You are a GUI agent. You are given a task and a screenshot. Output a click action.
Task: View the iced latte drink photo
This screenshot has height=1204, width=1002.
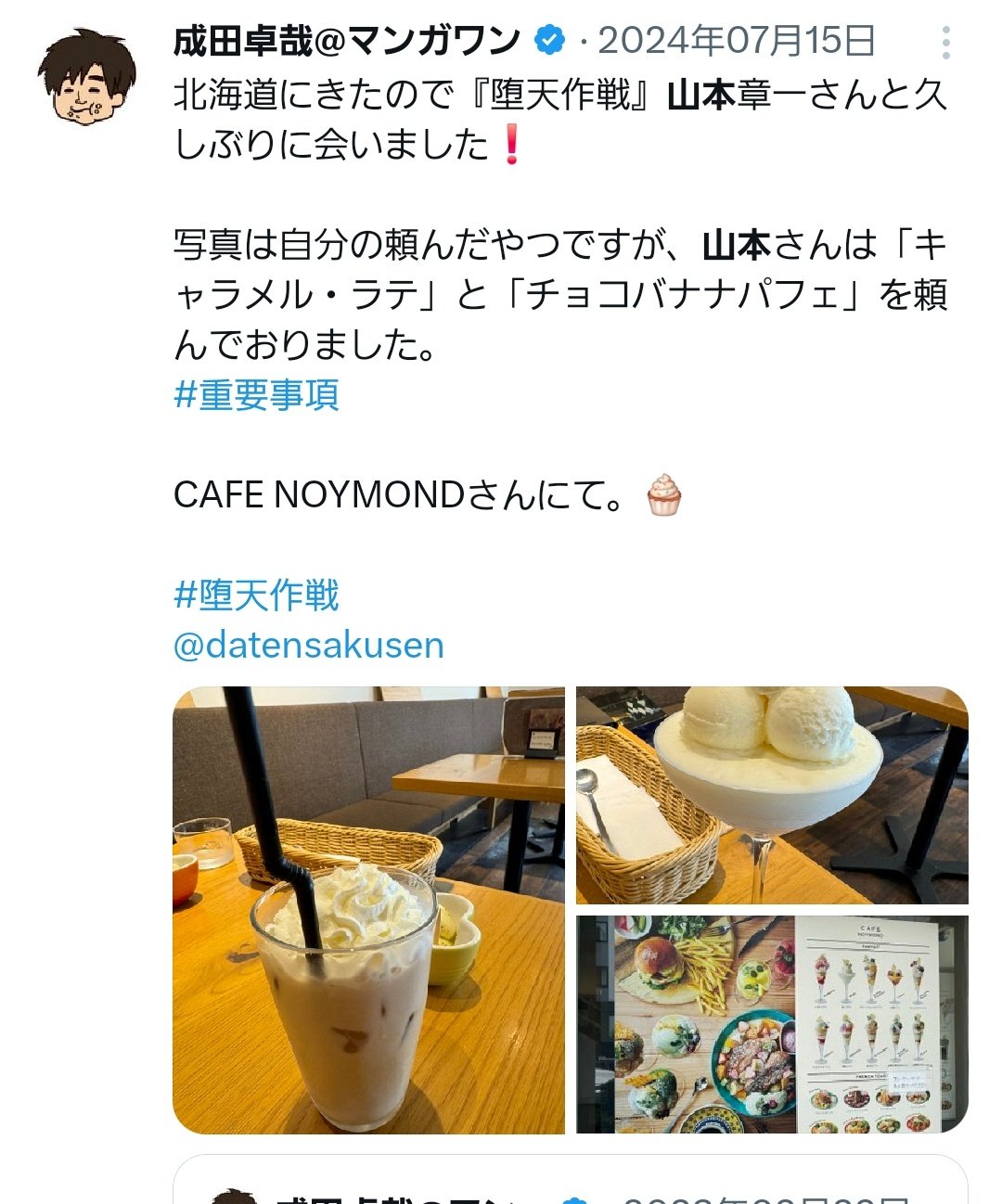368,909
